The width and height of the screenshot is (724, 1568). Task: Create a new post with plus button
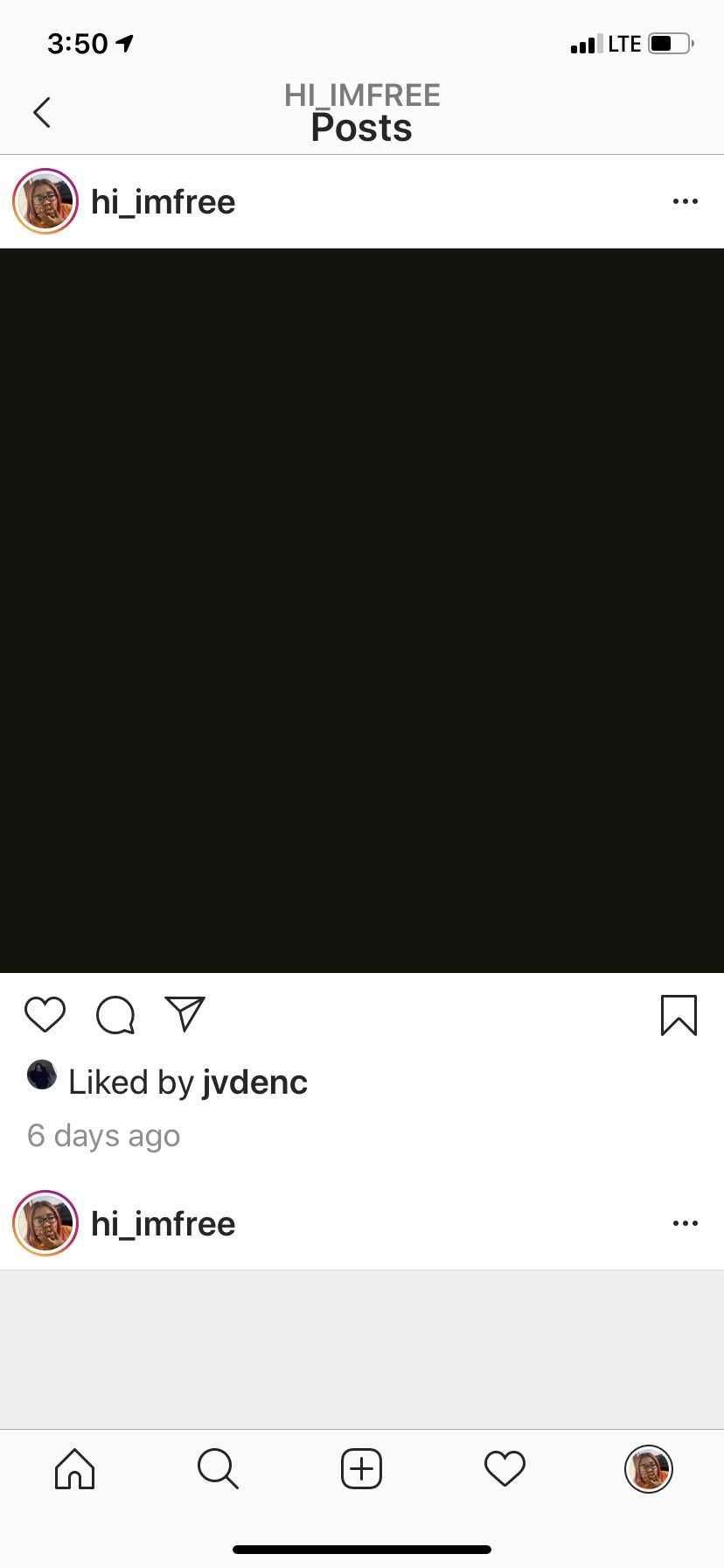tap(361, 1468)
